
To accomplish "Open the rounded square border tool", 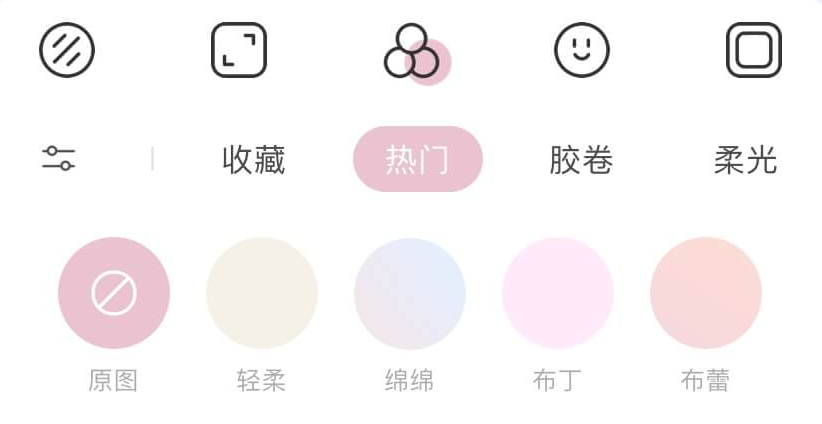I will pyautogui.click(x=753, y=50).
